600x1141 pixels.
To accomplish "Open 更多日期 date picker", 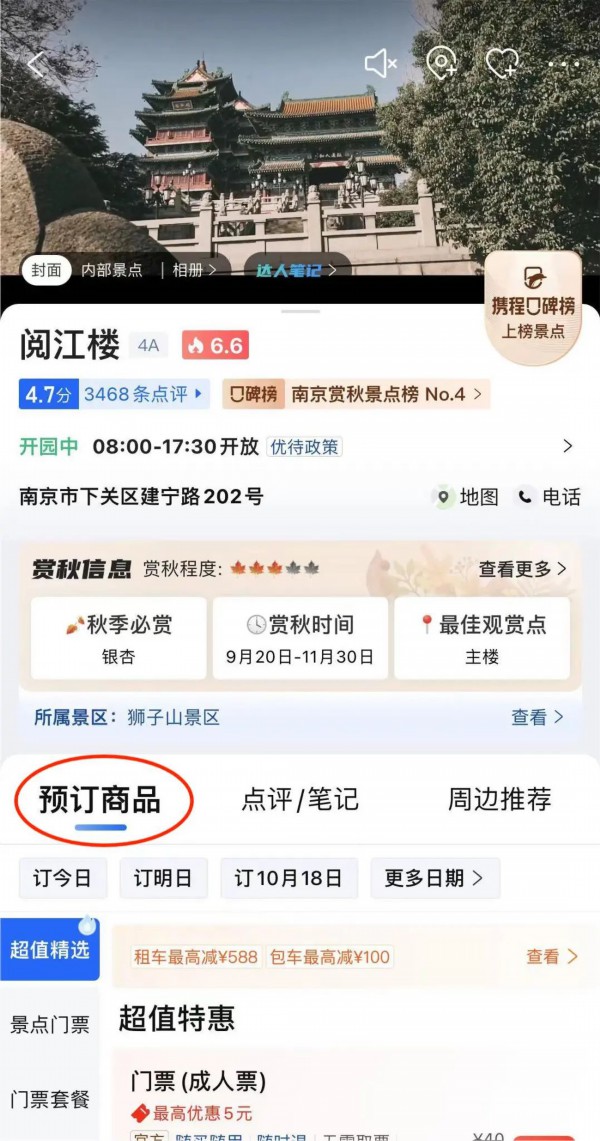I will click(434, 878).
